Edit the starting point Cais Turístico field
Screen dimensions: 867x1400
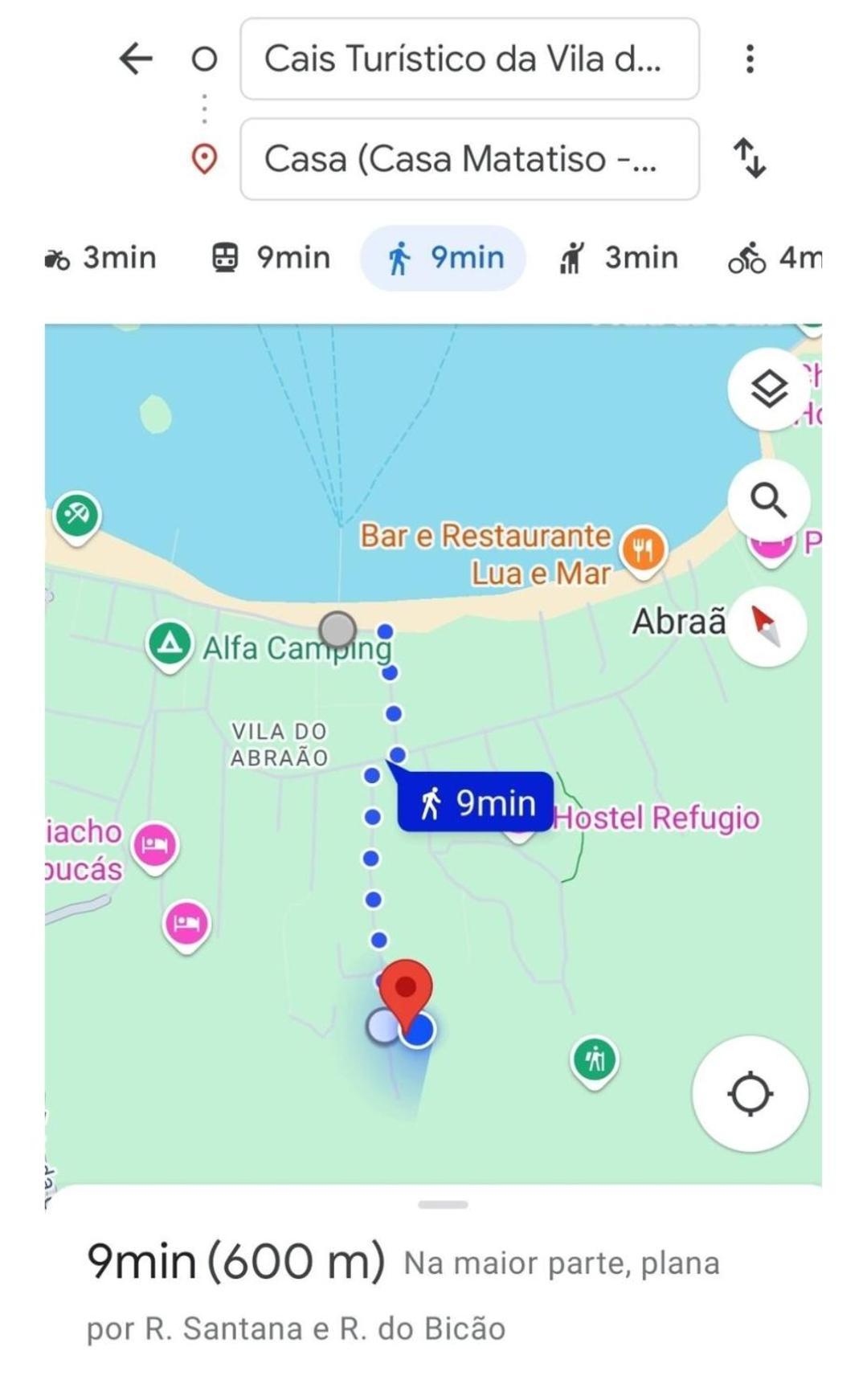(469, 59)
